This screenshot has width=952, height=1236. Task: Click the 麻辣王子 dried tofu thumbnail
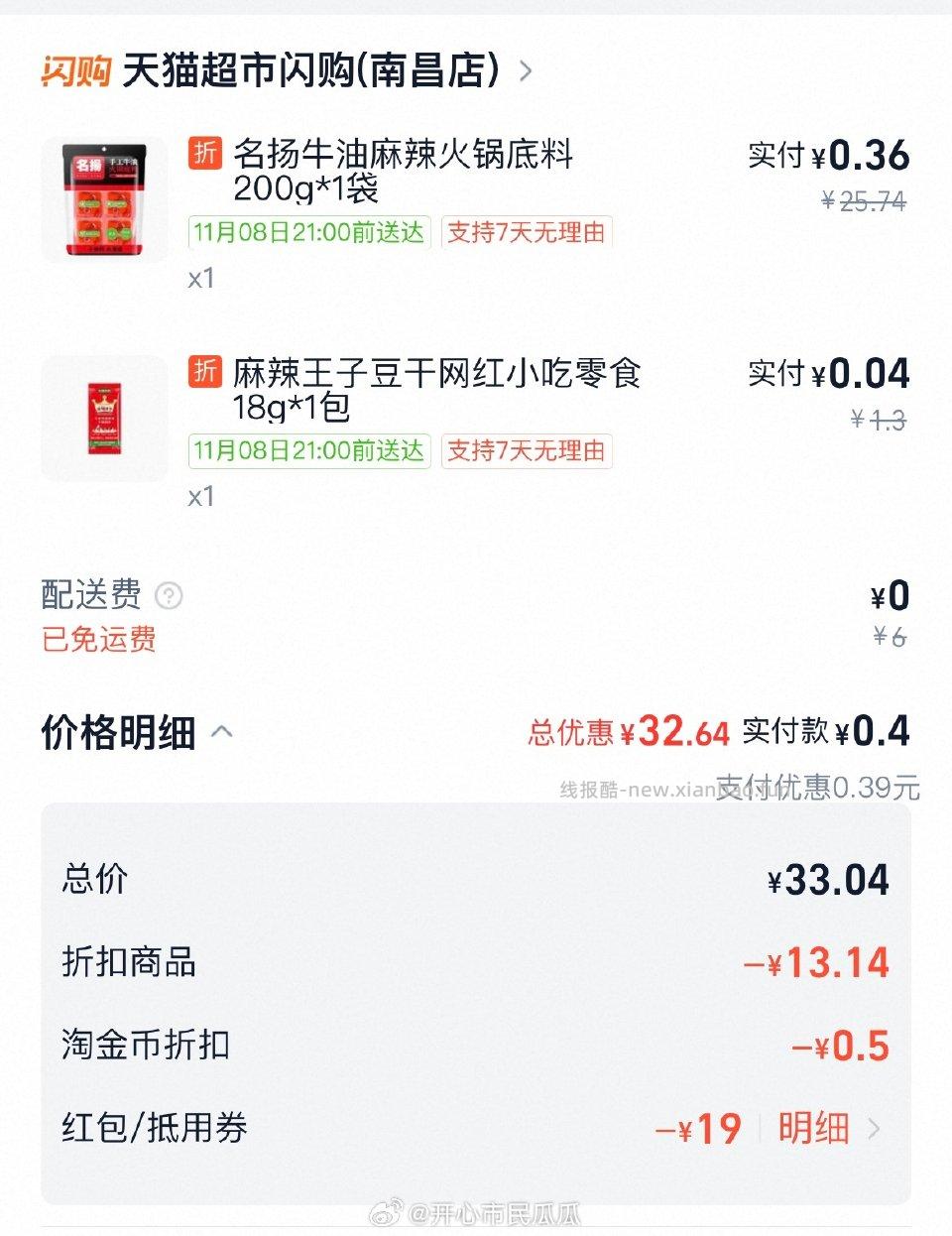104,417
